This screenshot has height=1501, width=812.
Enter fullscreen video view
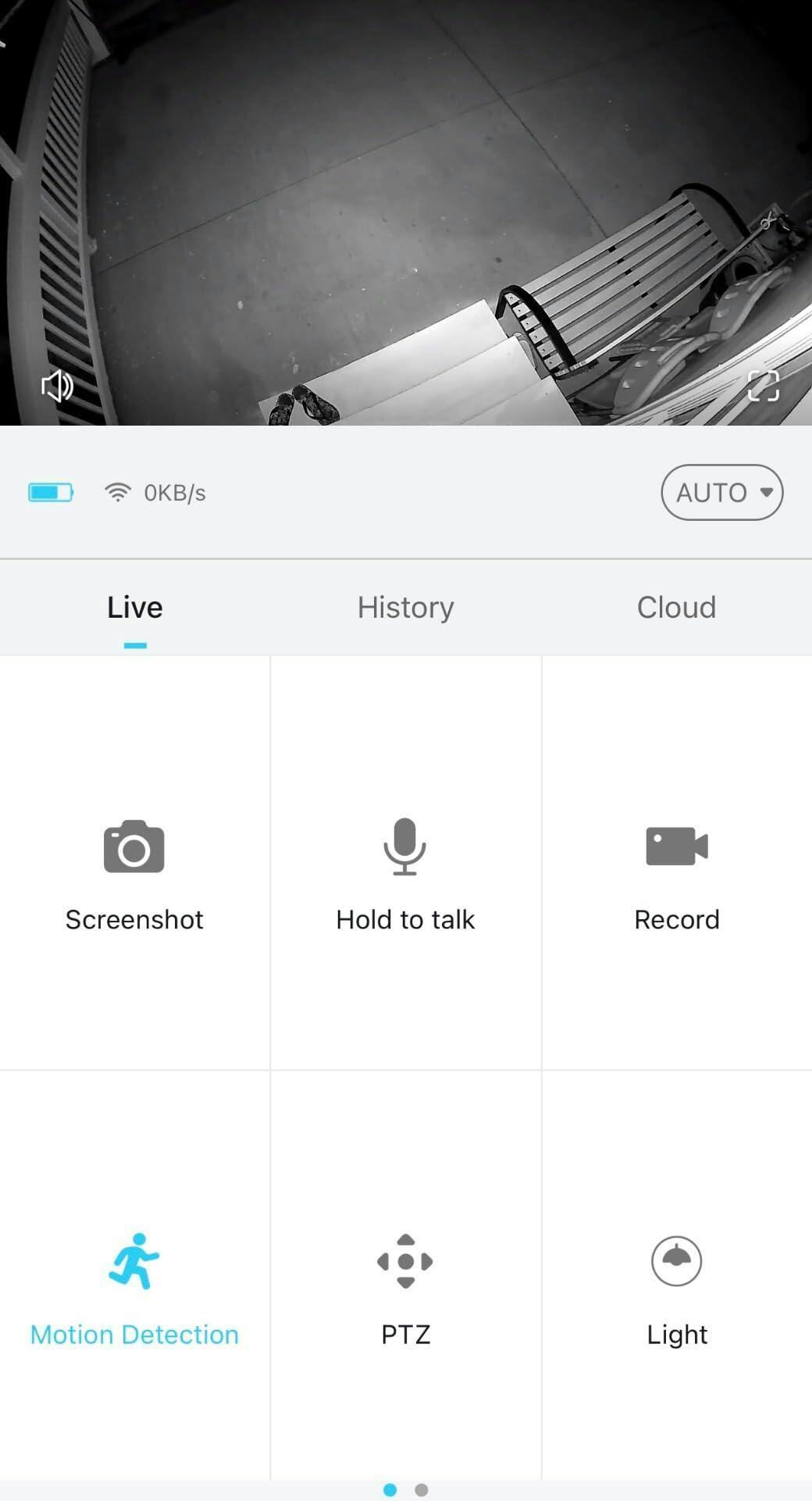point(763,386)
